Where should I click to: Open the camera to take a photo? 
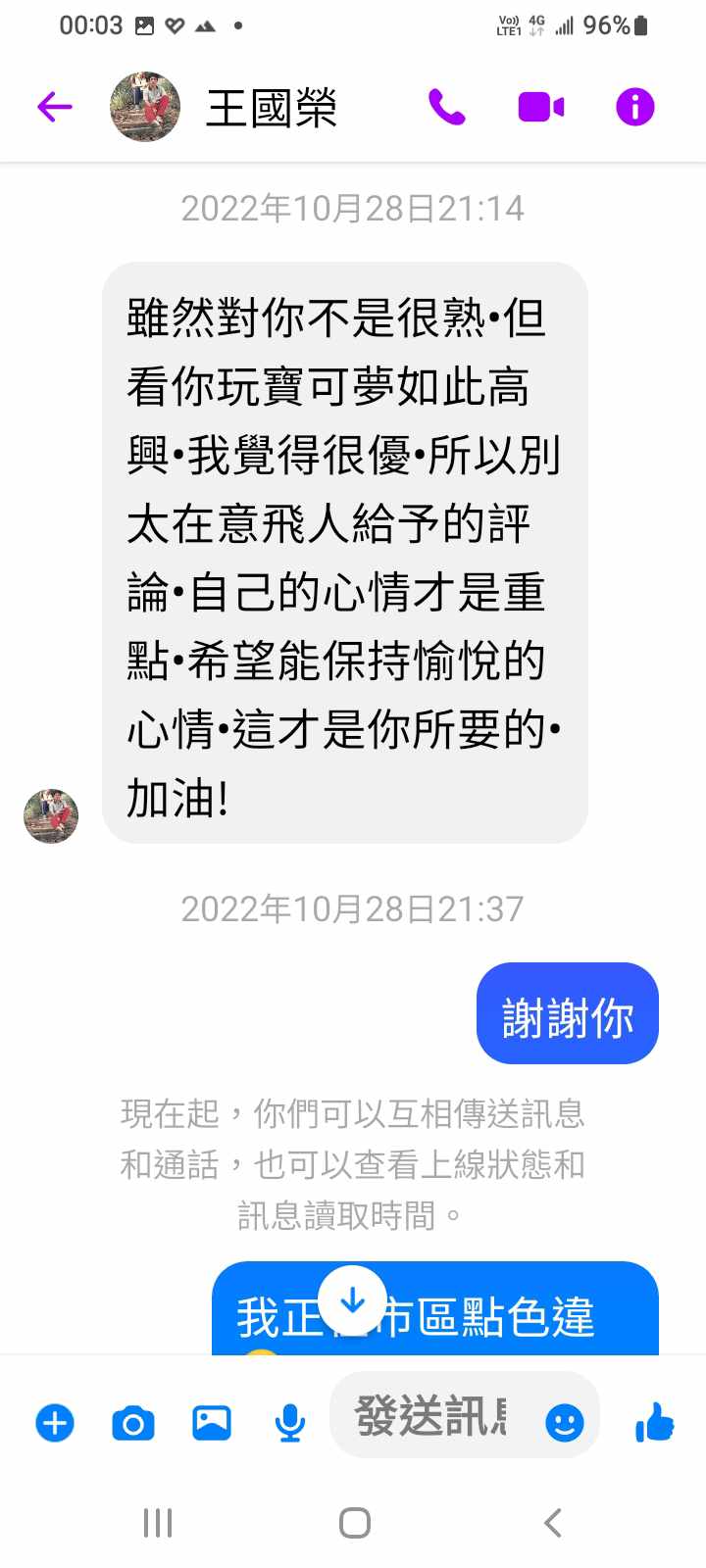click(x=133, y=1422)
